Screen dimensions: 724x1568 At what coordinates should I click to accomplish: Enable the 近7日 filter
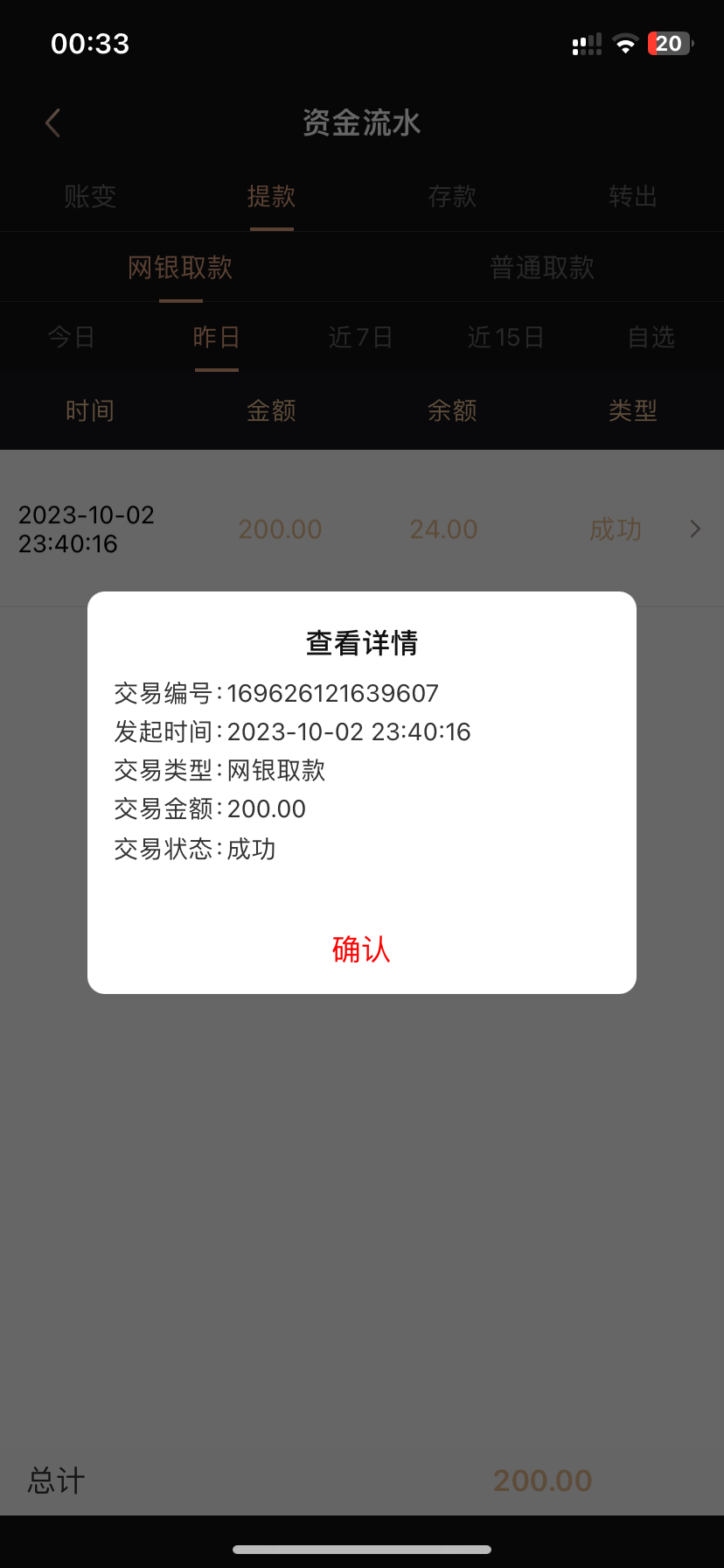click(x=360, y=338)
